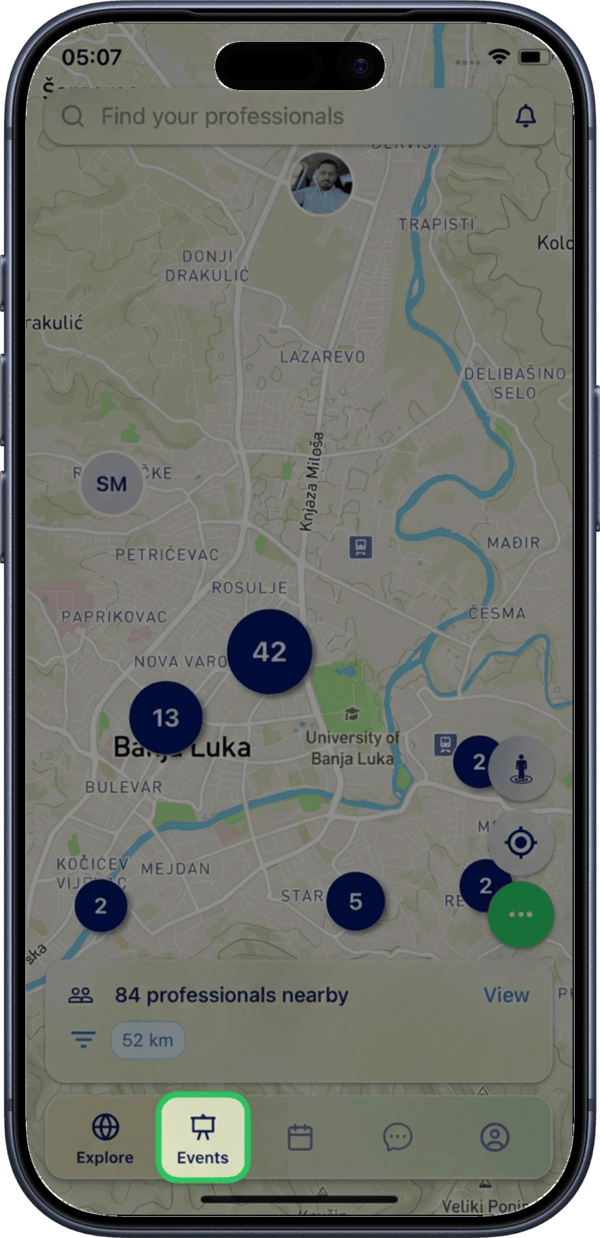This screenshot has height=1238, width=600.
Task: Open the Find your professionals search box
Action: [268, 117]
